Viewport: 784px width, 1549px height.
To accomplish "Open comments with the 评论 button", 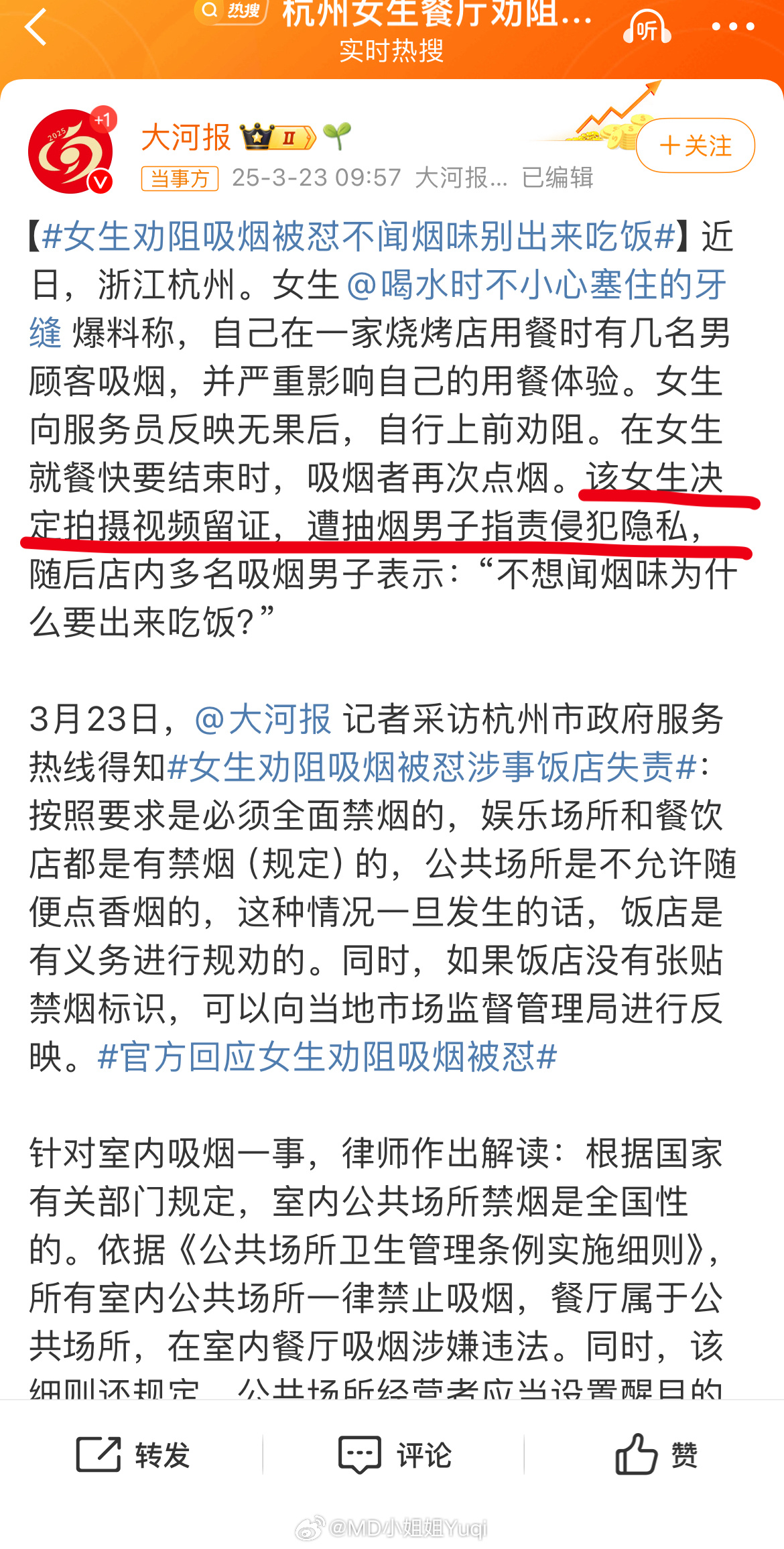I will coord(394,1455).
